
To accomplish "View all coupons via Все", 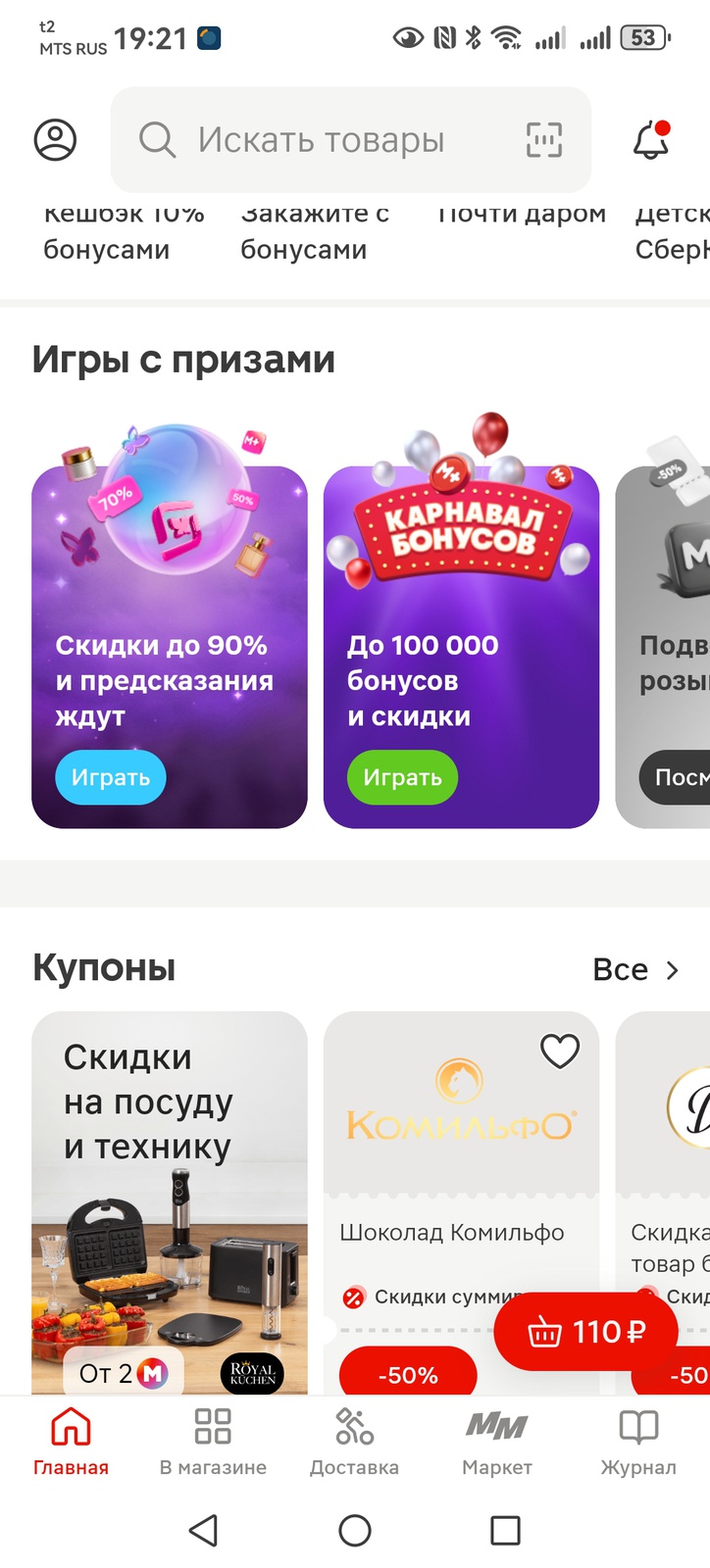I will (x=635, y=969).
